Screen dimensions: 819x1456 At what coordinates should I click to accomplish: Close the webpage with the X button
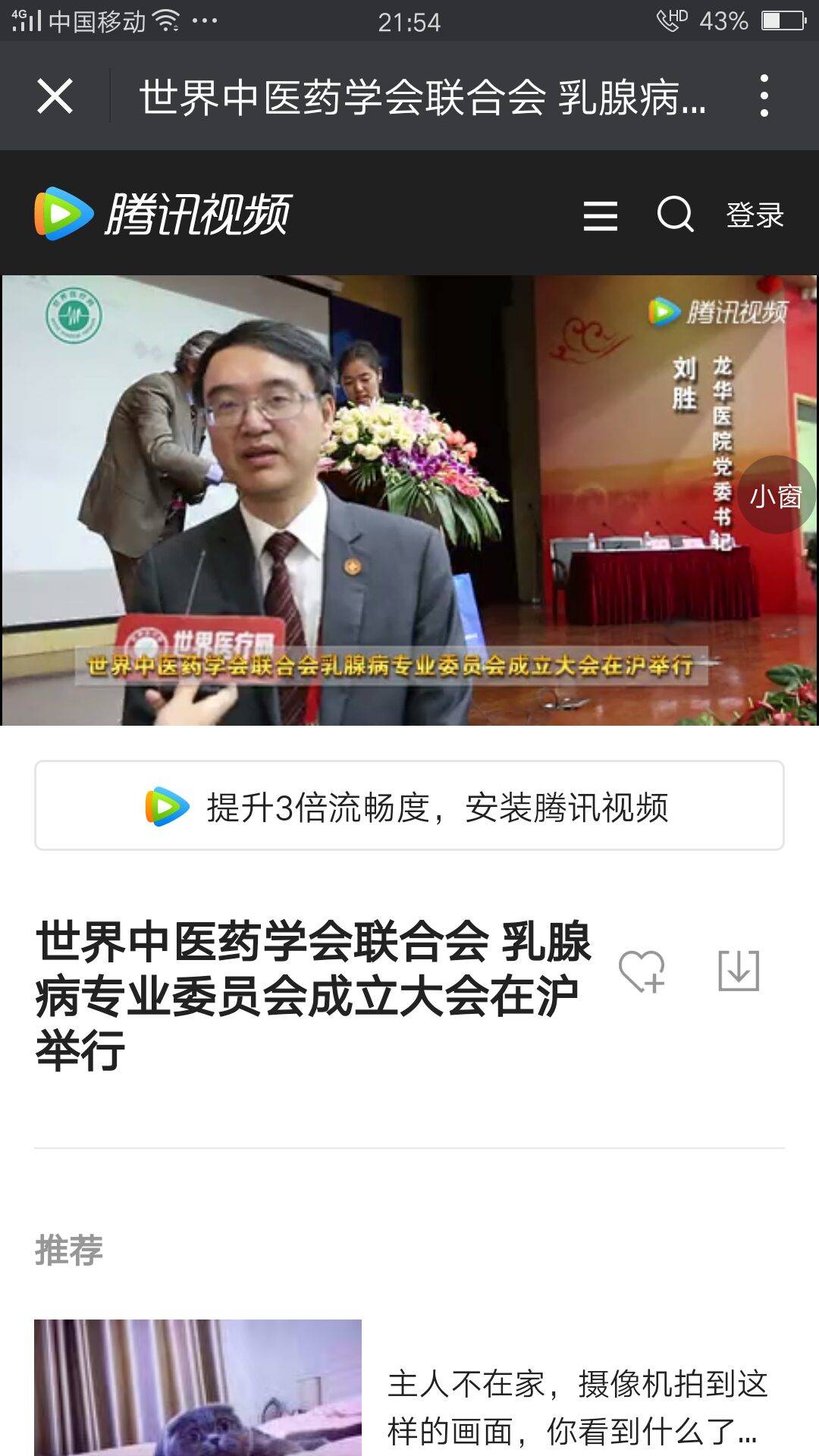55,96
